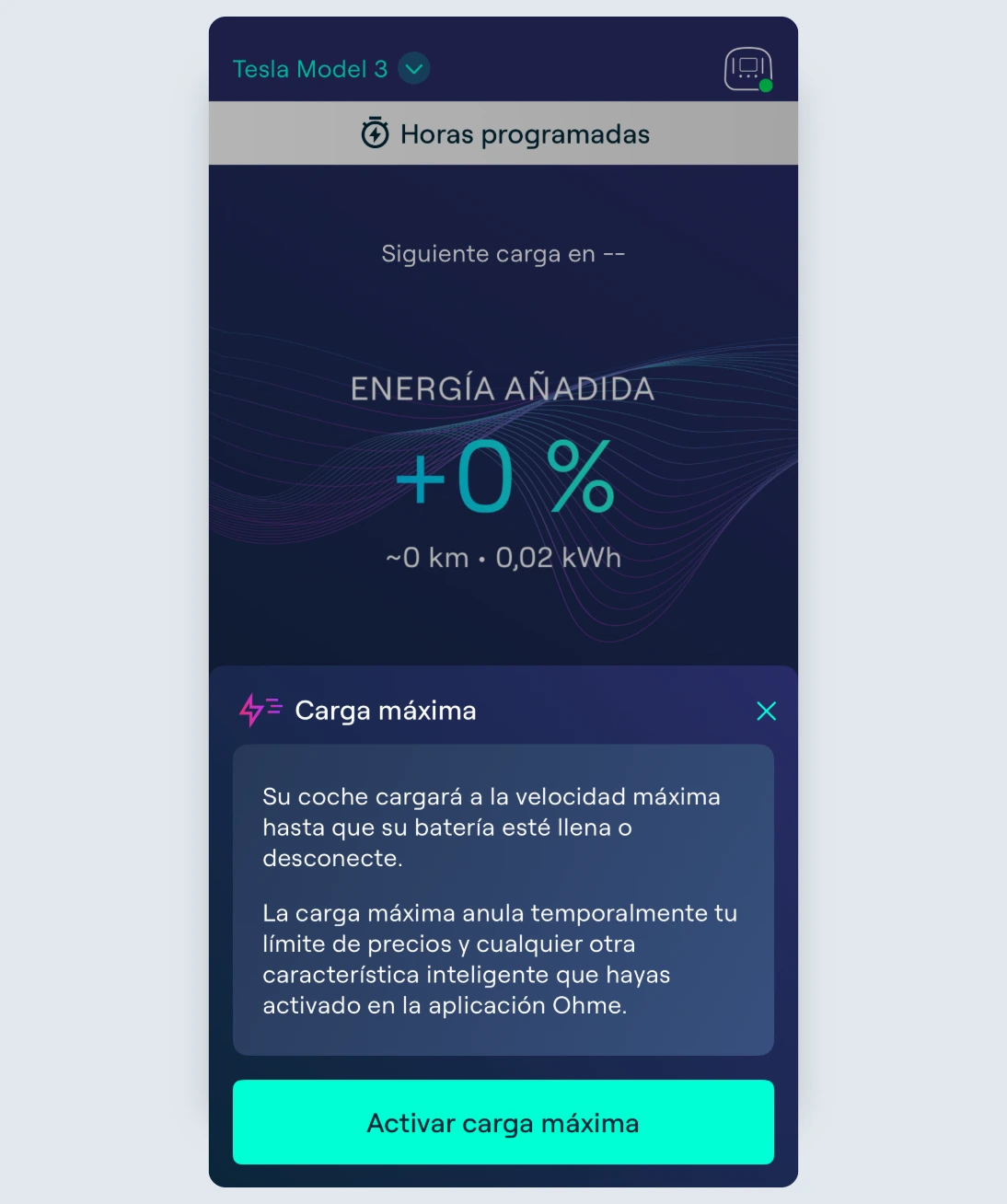This screenshot has width=1007, height=1204.
Task: Expand the Tesla Model 3 vehicle dropdown
Action: click(413, 69)
